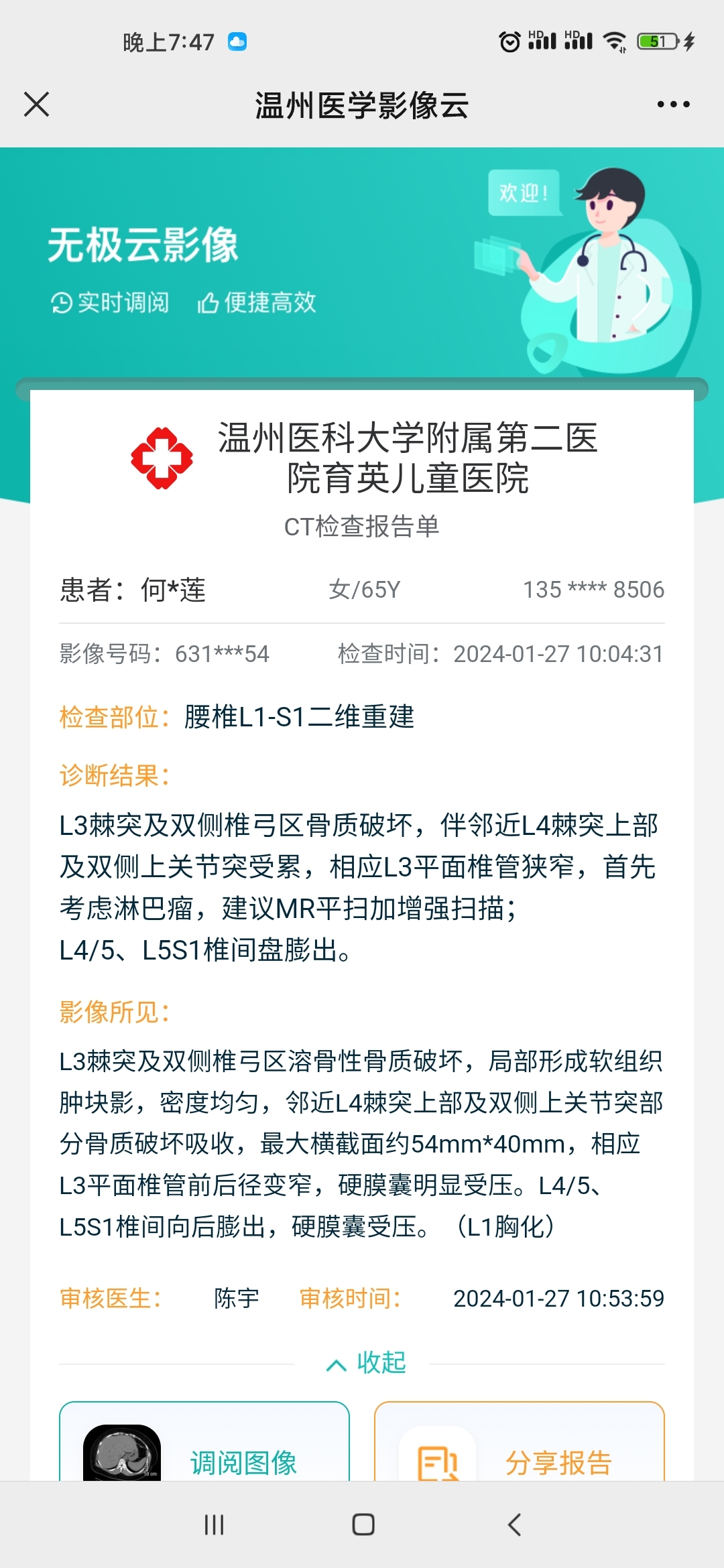Open the three-dot overflow menu
The height and width of the screenshot is (1568, 724).
[673, 105]
